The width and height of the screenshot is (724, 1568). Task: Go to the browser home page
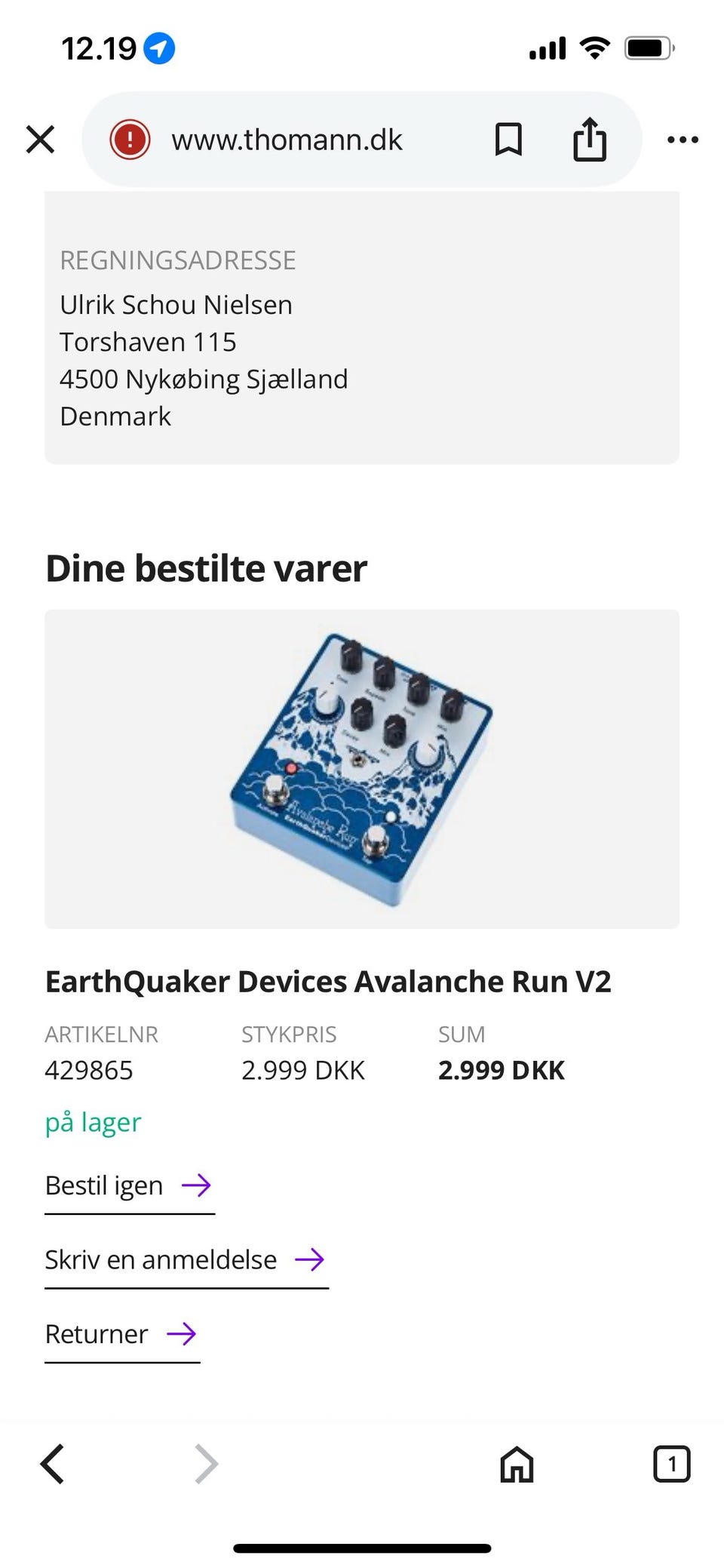click(517, 1464)
